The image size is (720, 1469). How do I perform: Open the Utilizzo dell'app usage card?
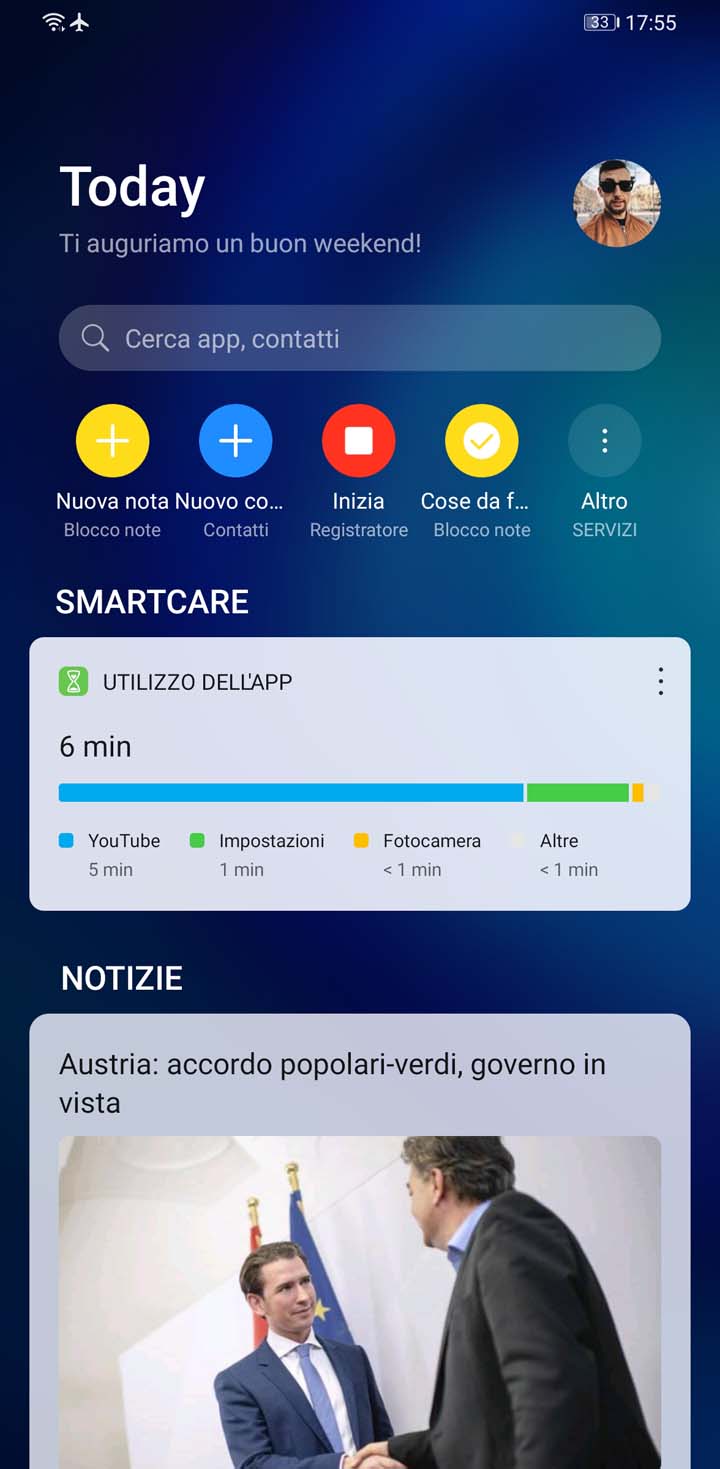click(x=360, y=774)
